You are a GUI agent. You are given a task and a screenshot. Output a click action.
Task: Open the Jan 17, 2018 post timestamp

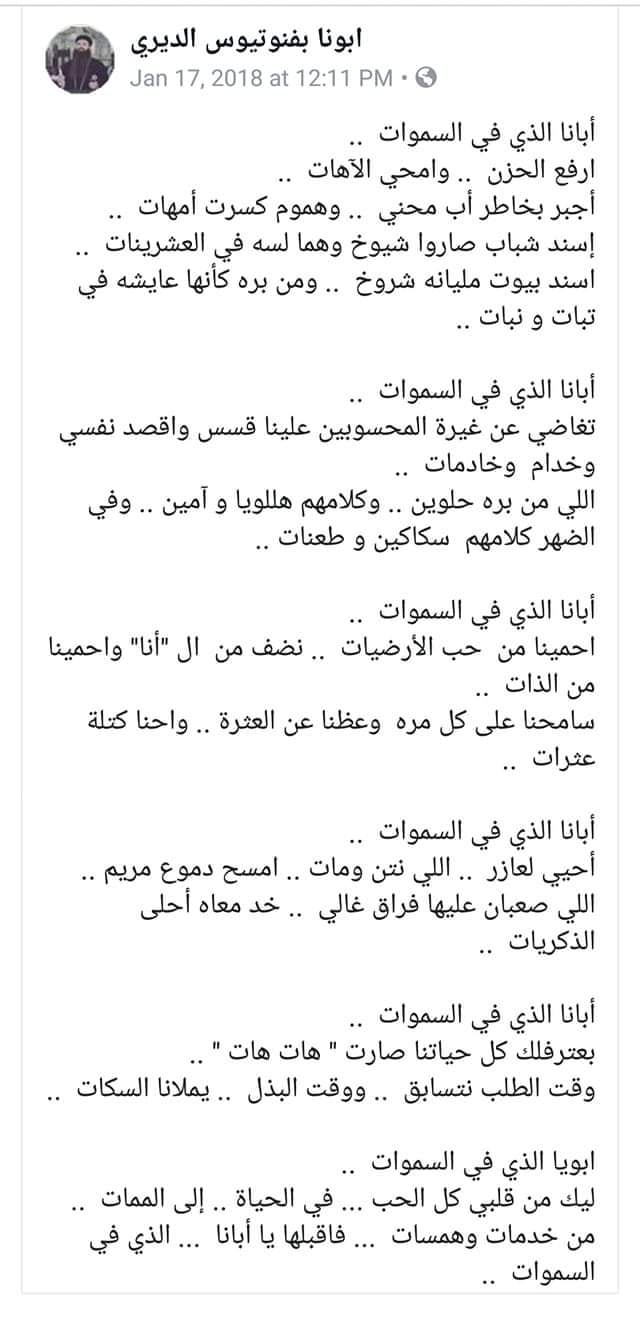(x=262, y=77)
